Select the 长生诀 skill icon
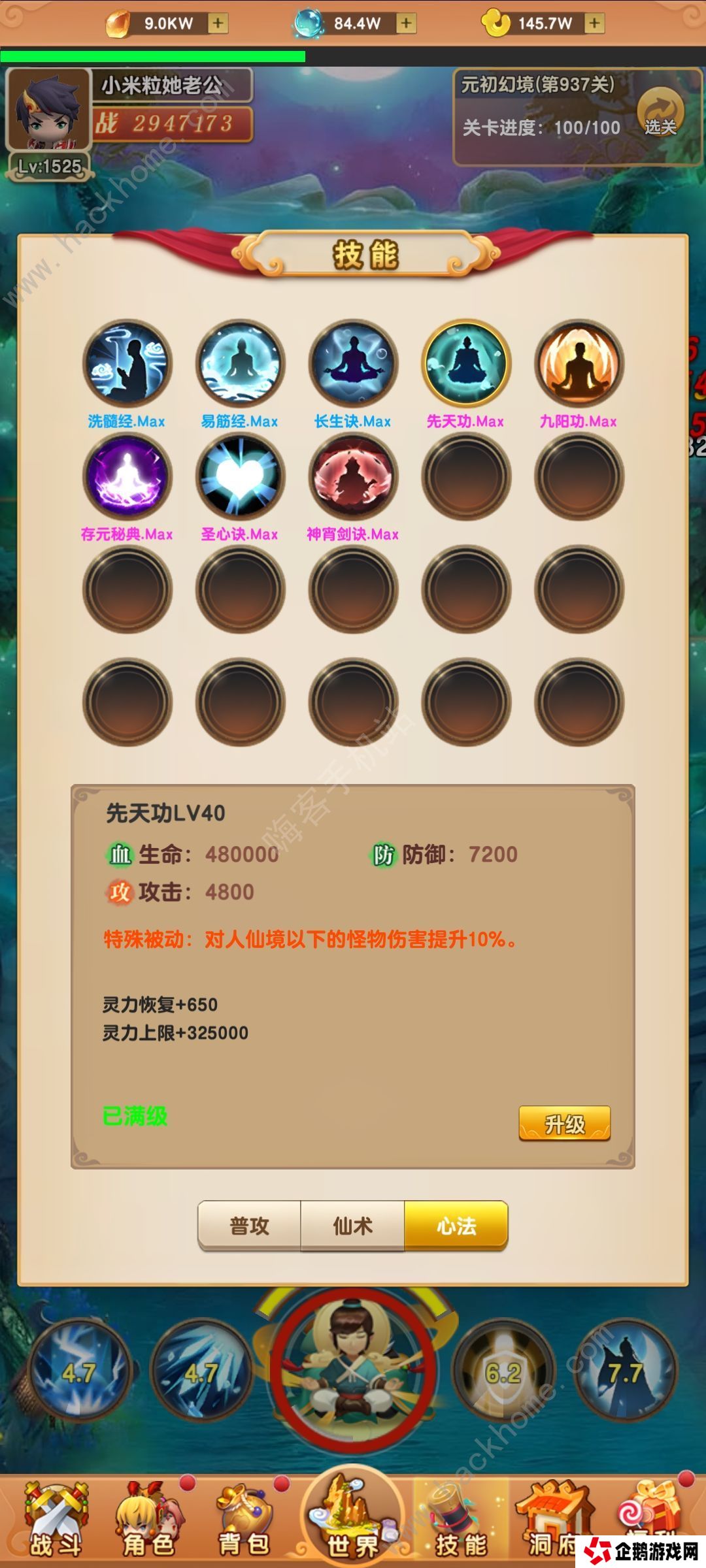 353,363
